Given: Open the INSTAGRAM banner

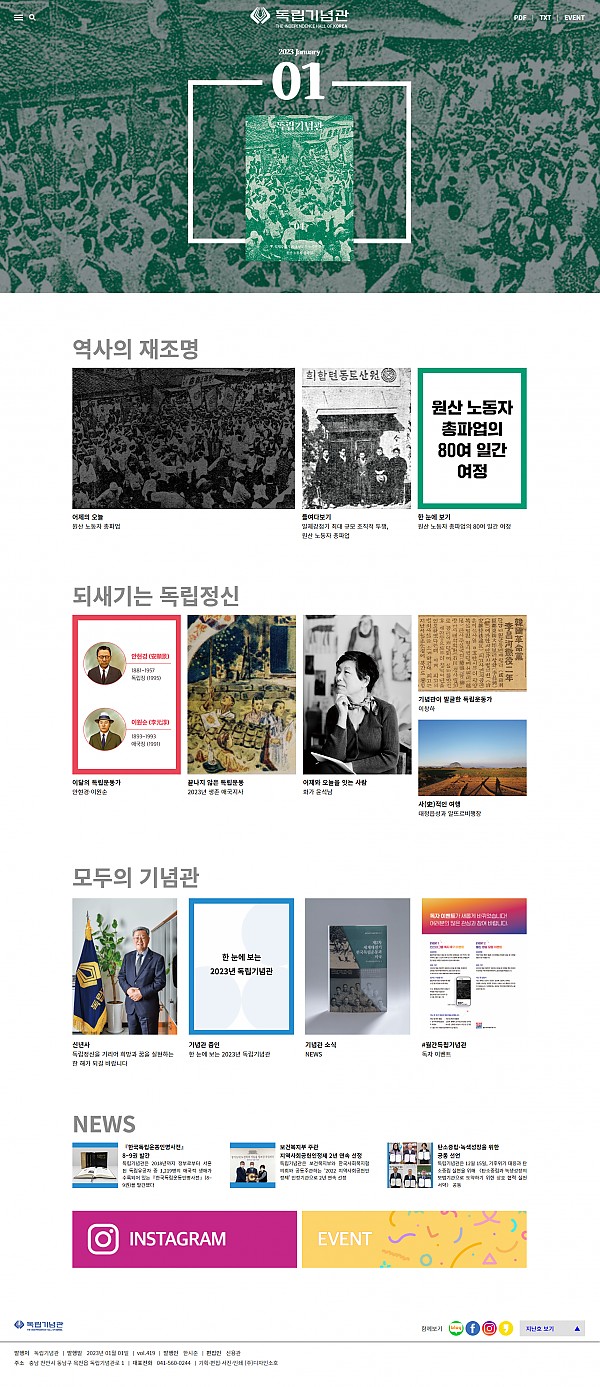Looking at the screenshot, I should tap(184, 1238).
